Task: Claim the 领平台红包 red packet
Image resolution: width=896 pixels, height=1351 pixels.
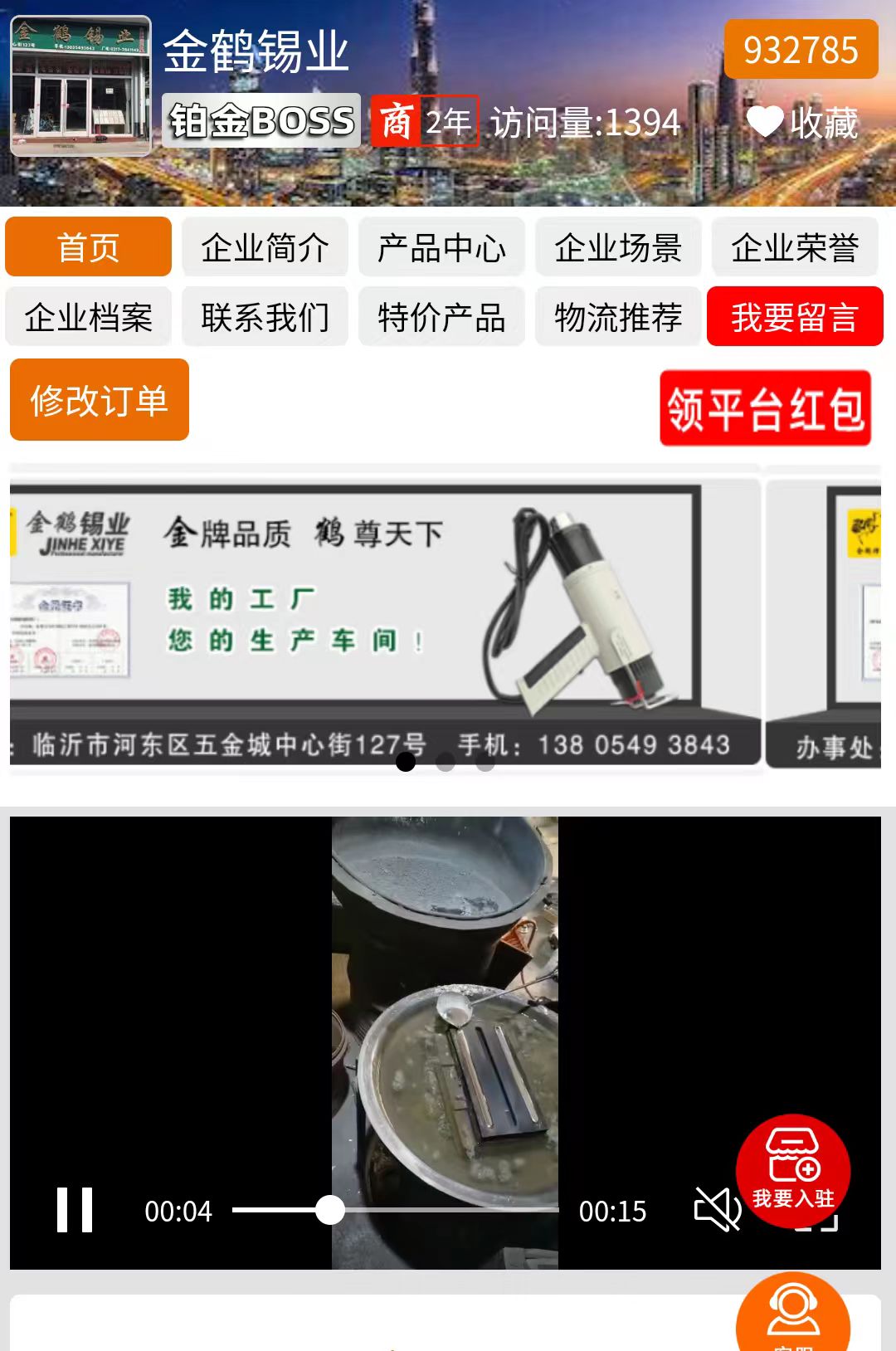Action: point(765,408)
